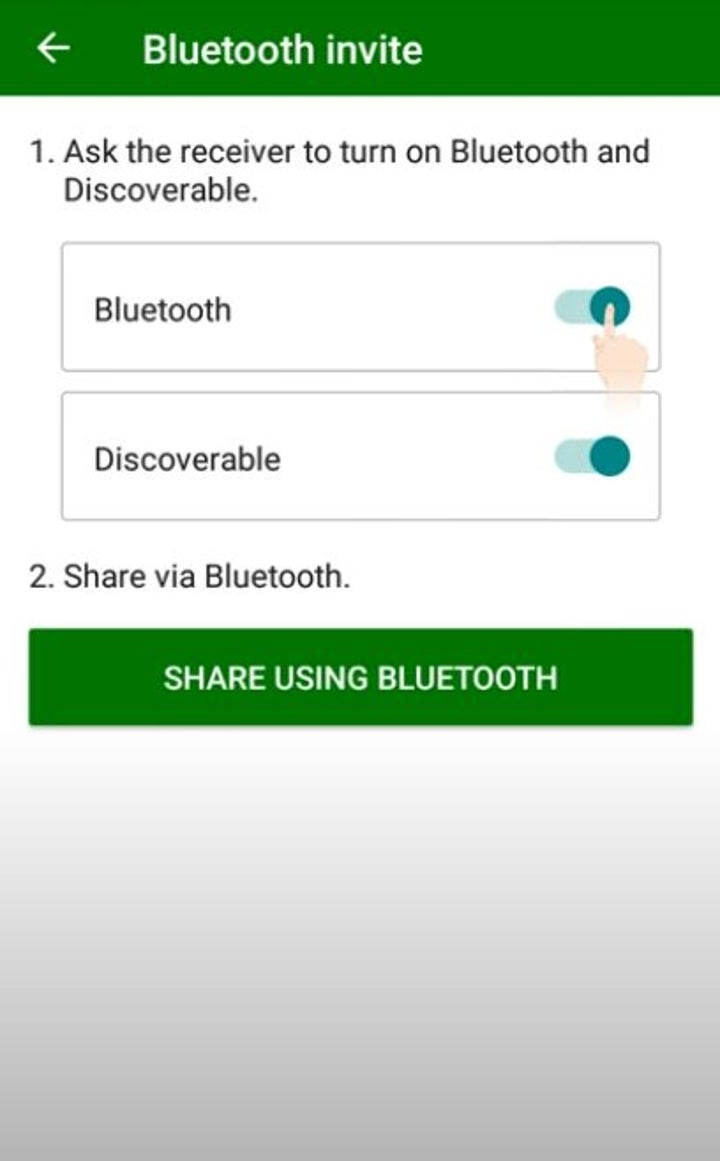Image resolution: width=720 pixels, height=1161 pixels.
Task: Go back from Bluetooth invite
Action: tap(53, 48)
